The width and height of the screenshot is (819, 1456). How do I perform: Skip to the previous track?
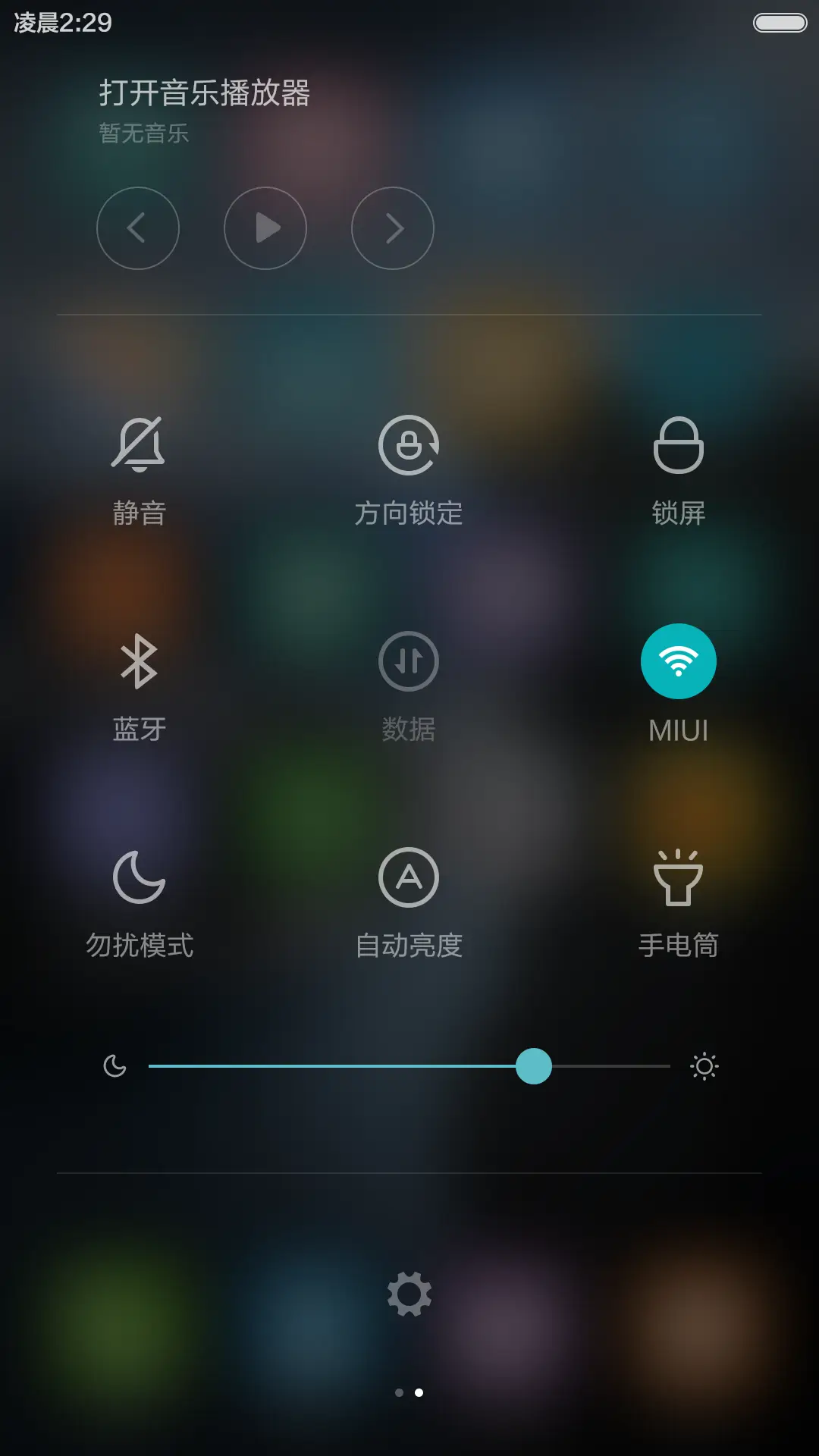click(138, 227)
